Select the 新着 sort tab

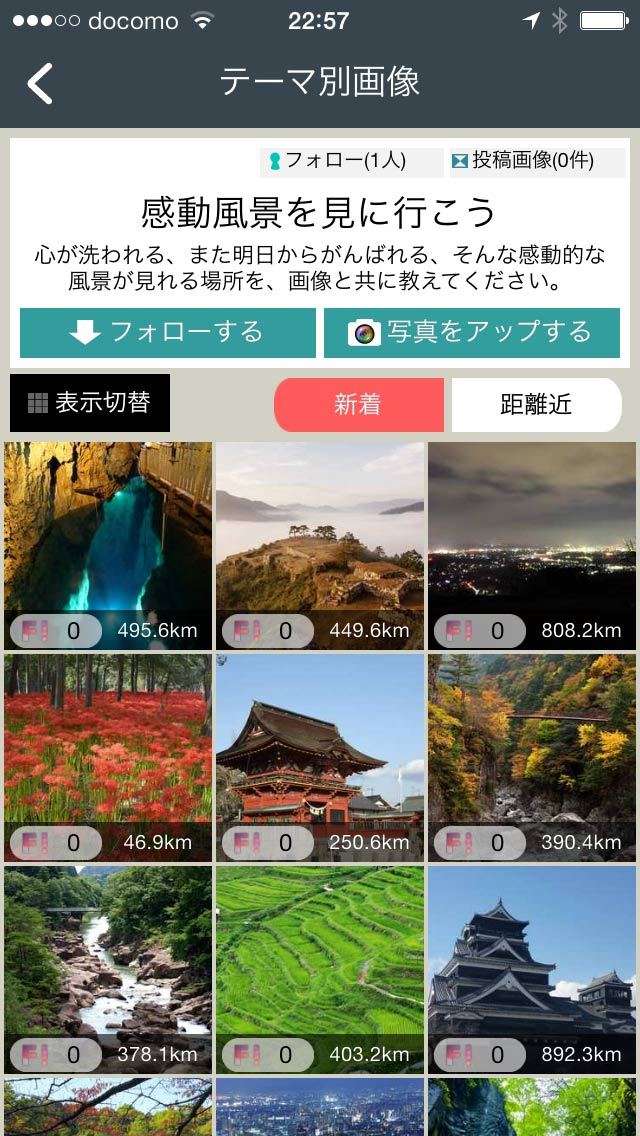pos(359,405)
